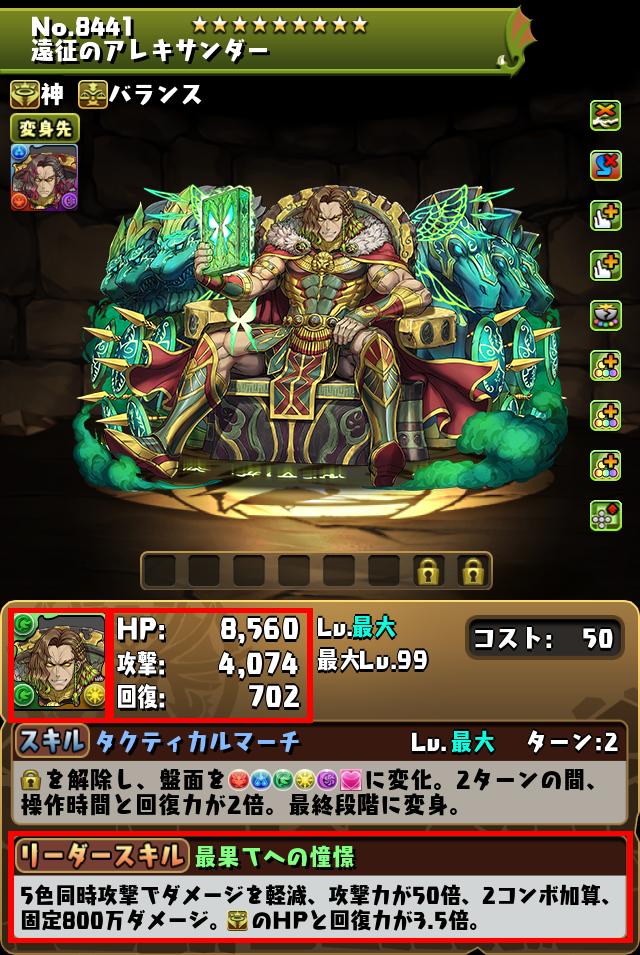640x955 pixels.
Task: Tap the bind resist awakening icon
Action: click(605, 117)
